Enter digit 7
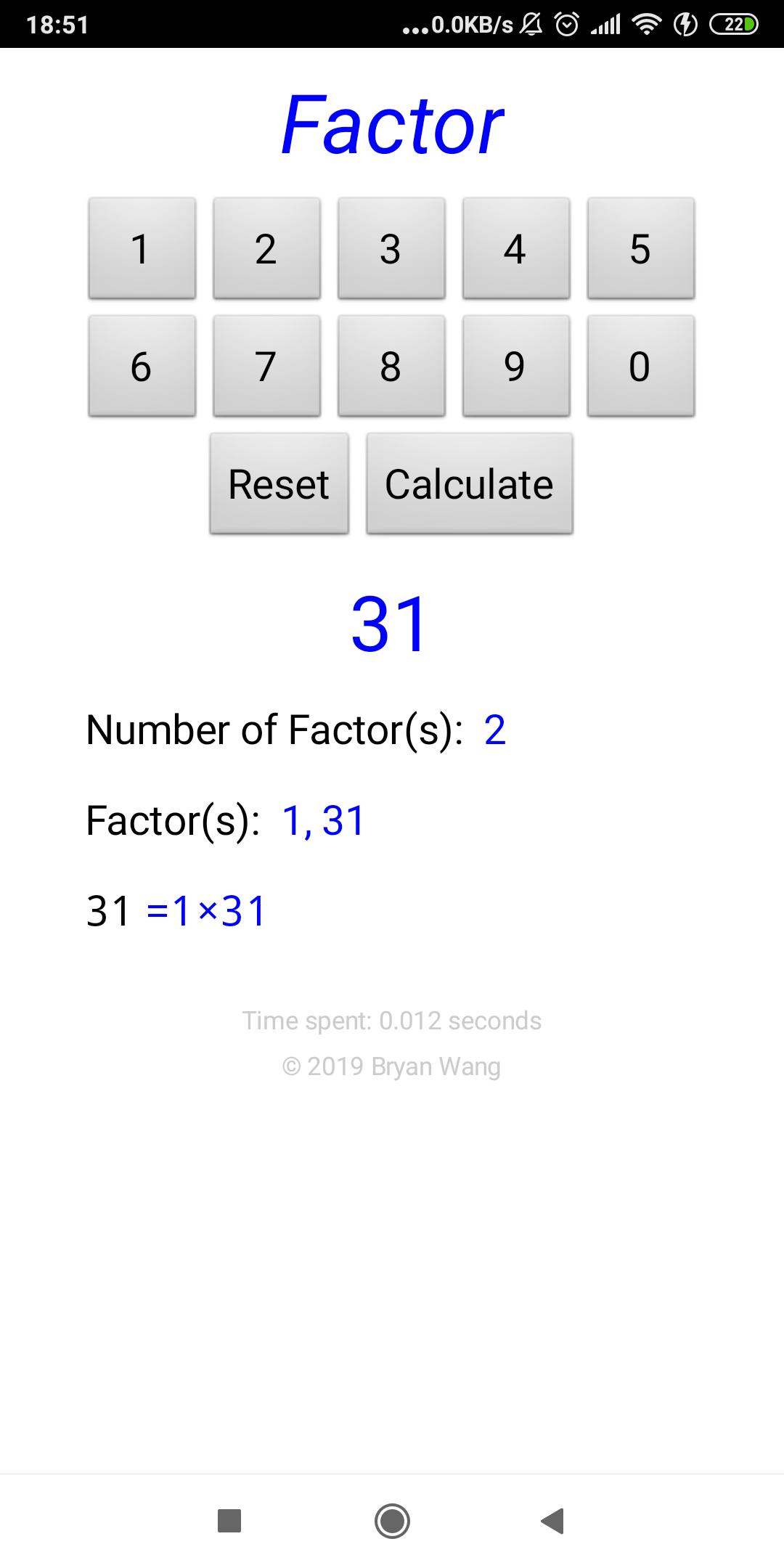Viewport: 784px width, 1568px height. [x=266, y=366]
